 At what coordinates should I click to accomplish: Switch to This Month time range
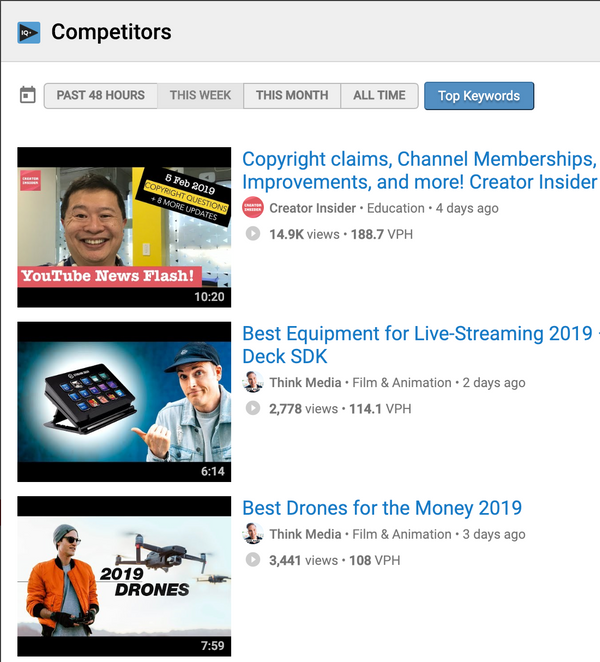pyautogui.click(x=291, y=96)
